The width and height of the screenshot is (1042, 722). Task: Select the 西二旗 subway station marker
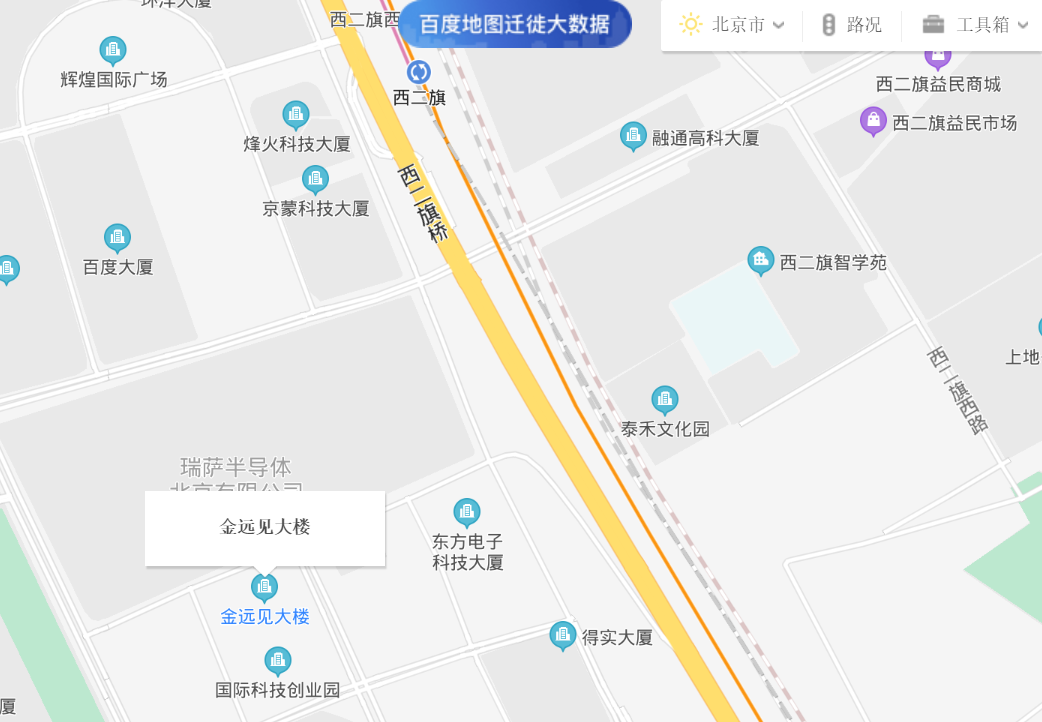click(419, 72)
